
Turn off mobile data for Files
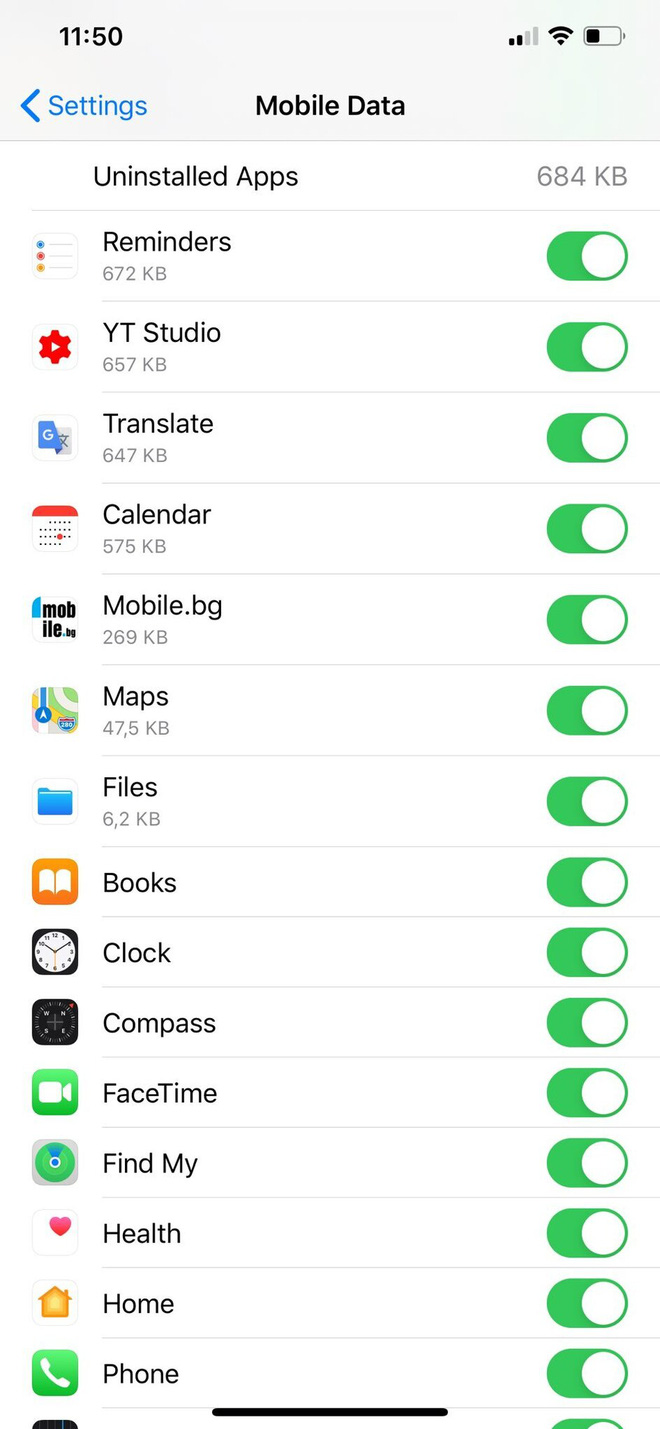[586, 802]
